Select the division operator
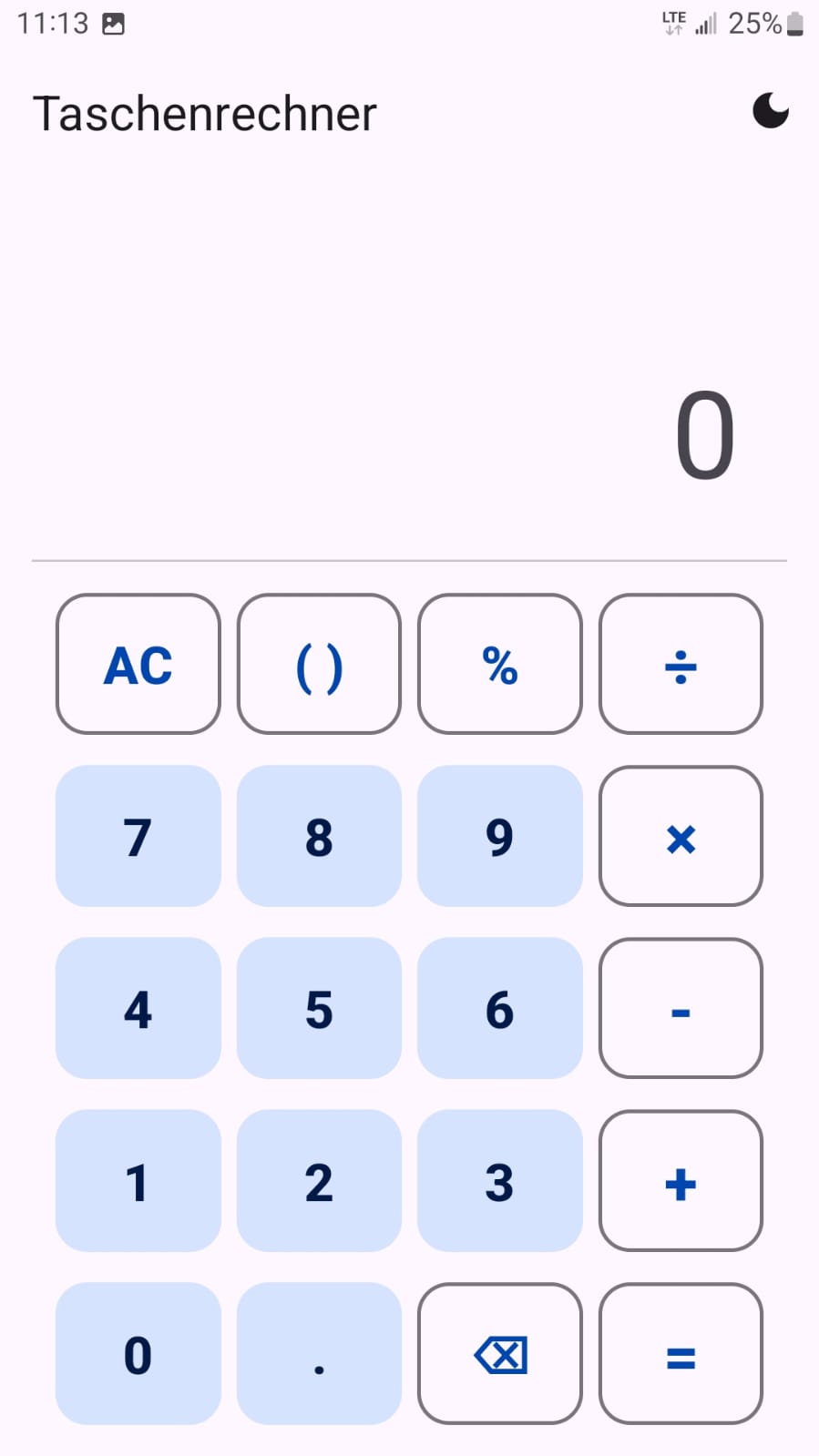Image resolution: width=819 pixels, height=1456 pixels. point(681,664)
